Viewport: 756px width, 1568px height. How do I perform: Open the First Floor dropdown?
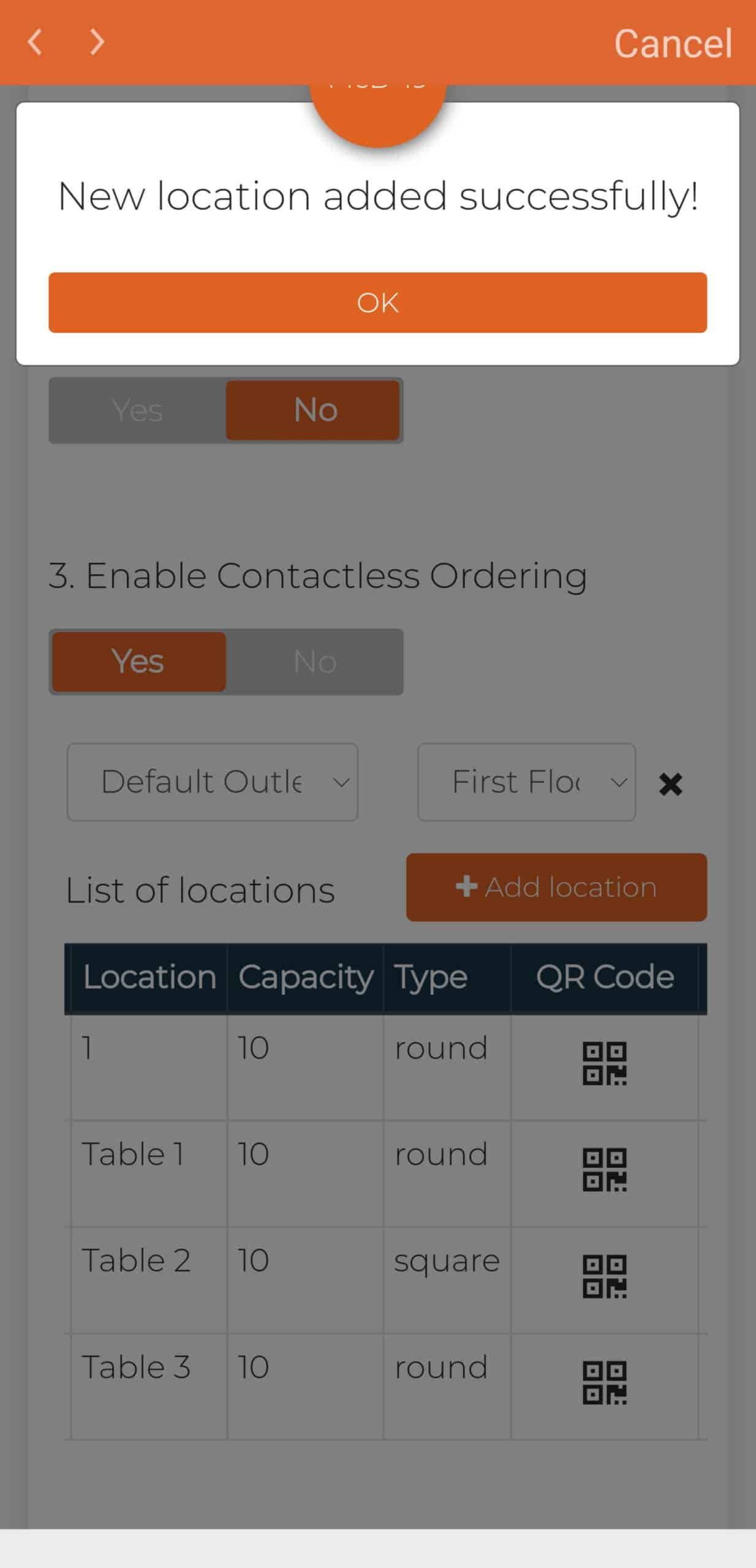(526, 782)
